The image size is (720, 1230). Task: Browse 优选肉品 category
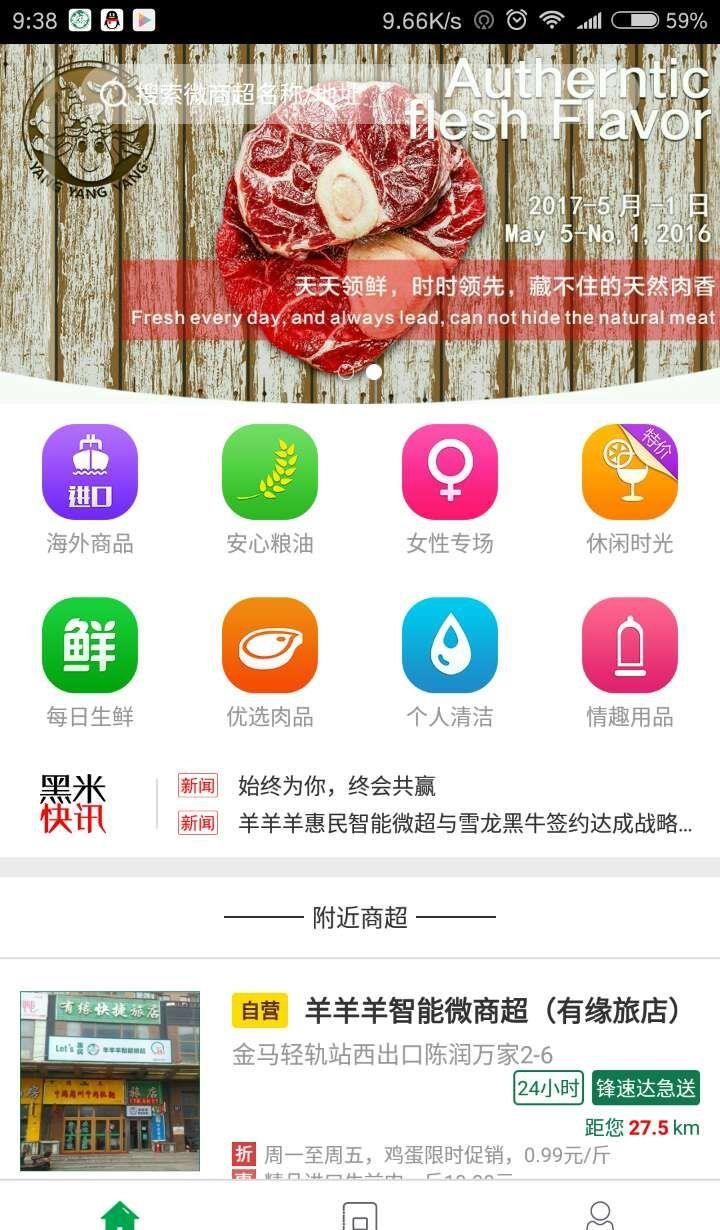coord(270,661)
